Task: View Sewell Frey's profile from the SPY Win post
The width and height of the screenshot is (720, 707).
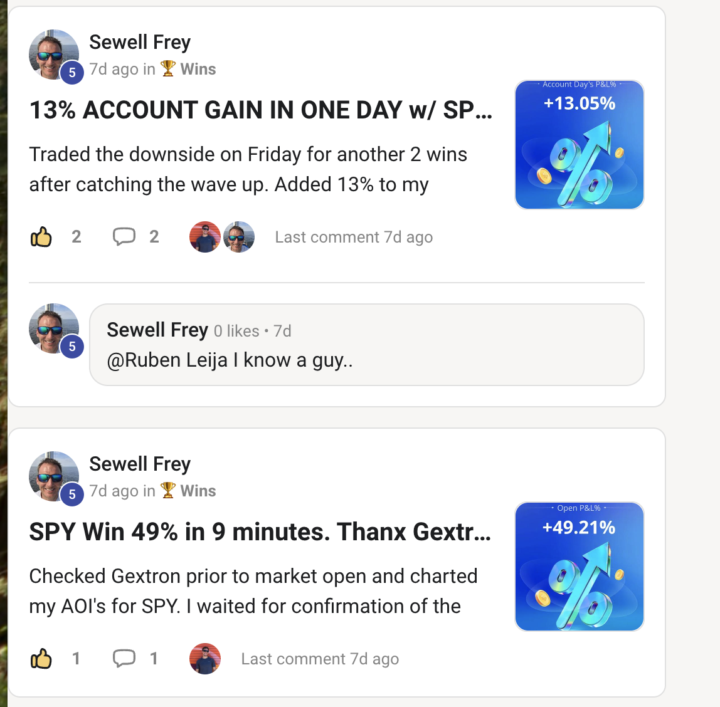Action: pyautogui.click(x=139, y=464)
